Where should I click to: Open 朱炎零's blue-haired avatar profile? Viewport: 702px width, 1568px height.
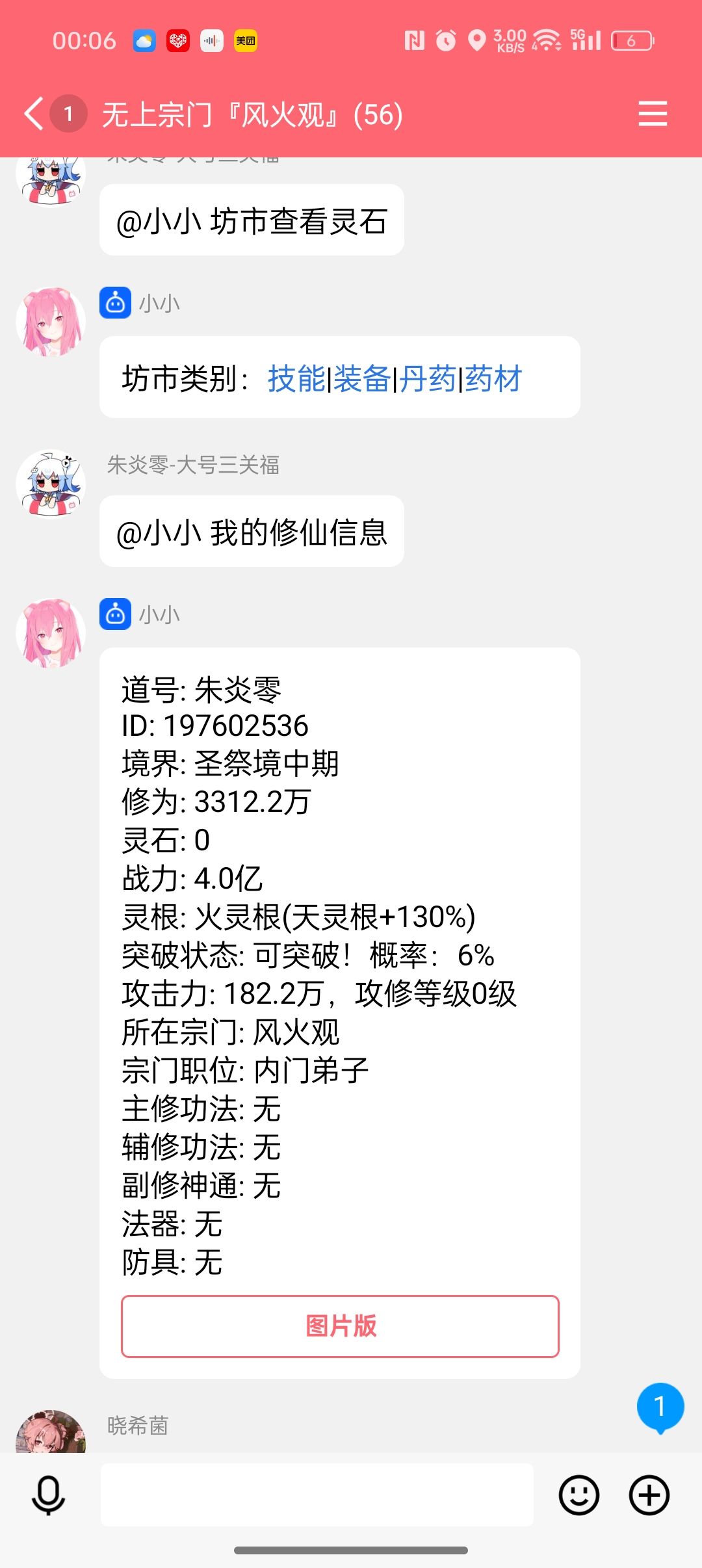(x=51, y=484)
